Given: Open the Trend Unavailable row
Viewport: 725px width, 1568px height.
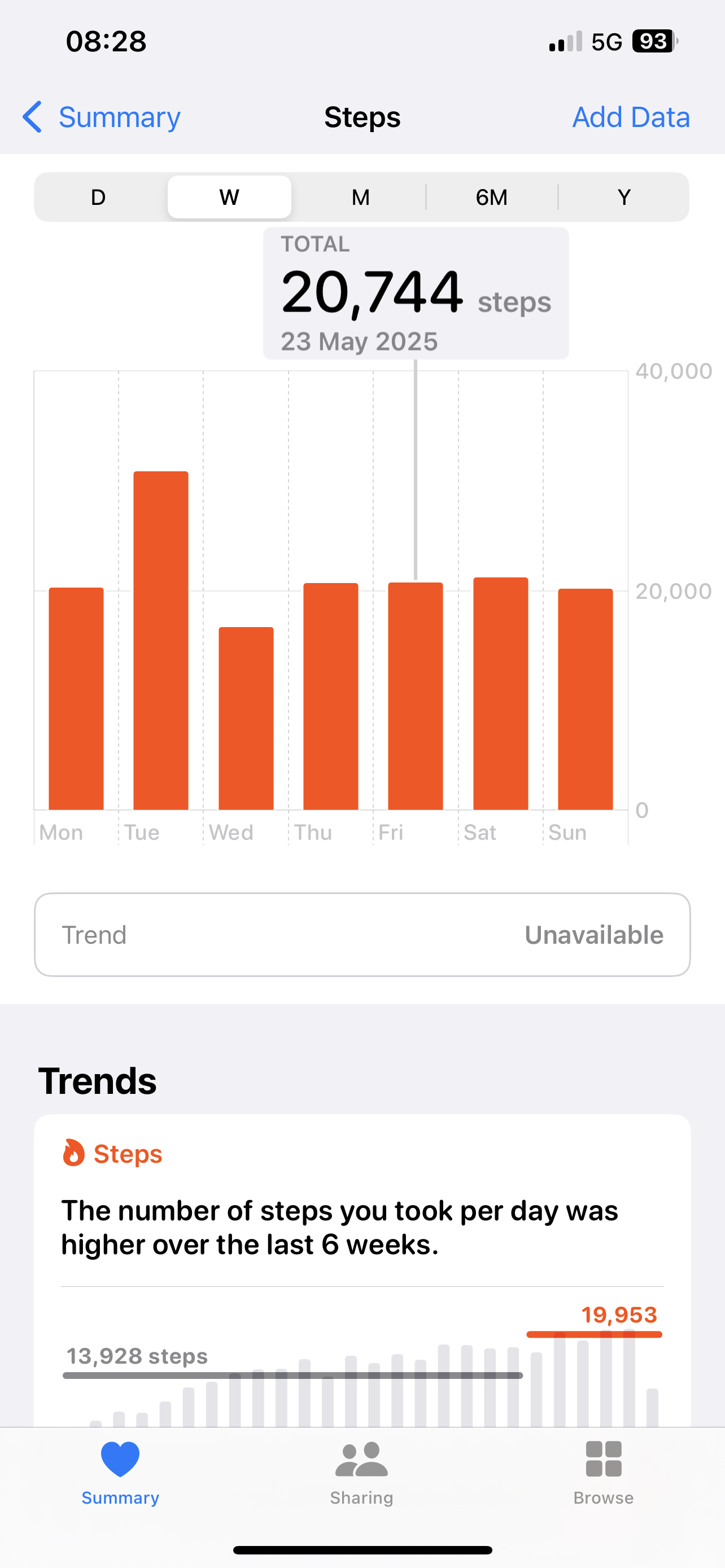Looking at the screenshot, I should point(362,935).
